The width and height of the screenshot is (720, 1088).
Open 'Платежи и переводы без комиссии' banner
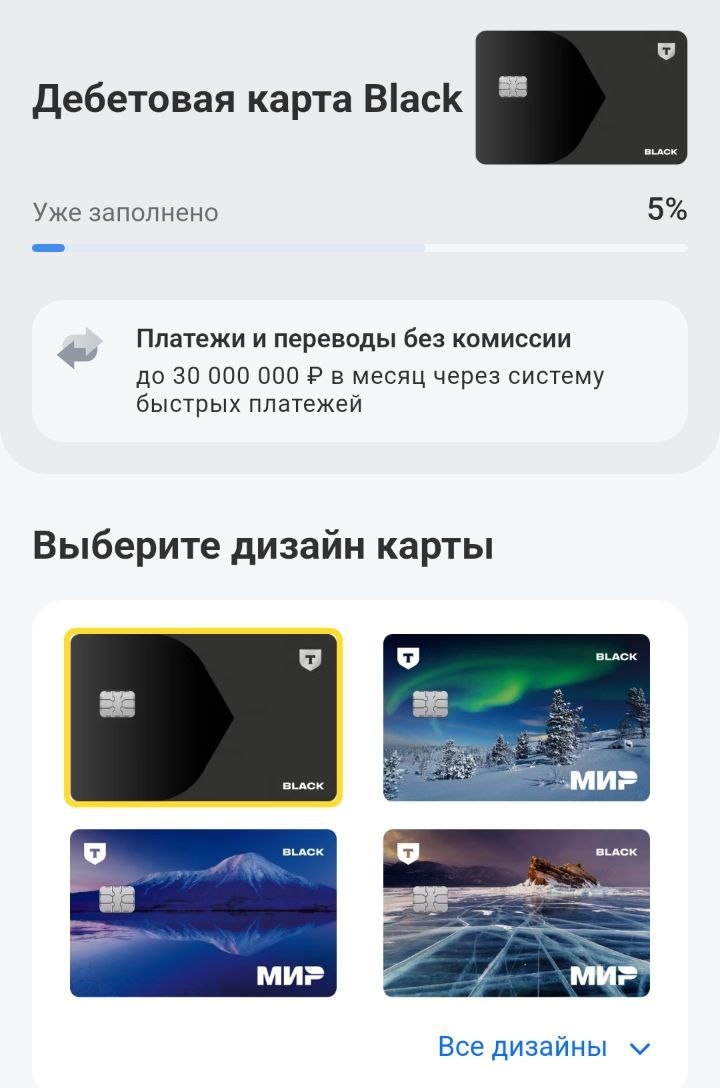coord(360,371)
